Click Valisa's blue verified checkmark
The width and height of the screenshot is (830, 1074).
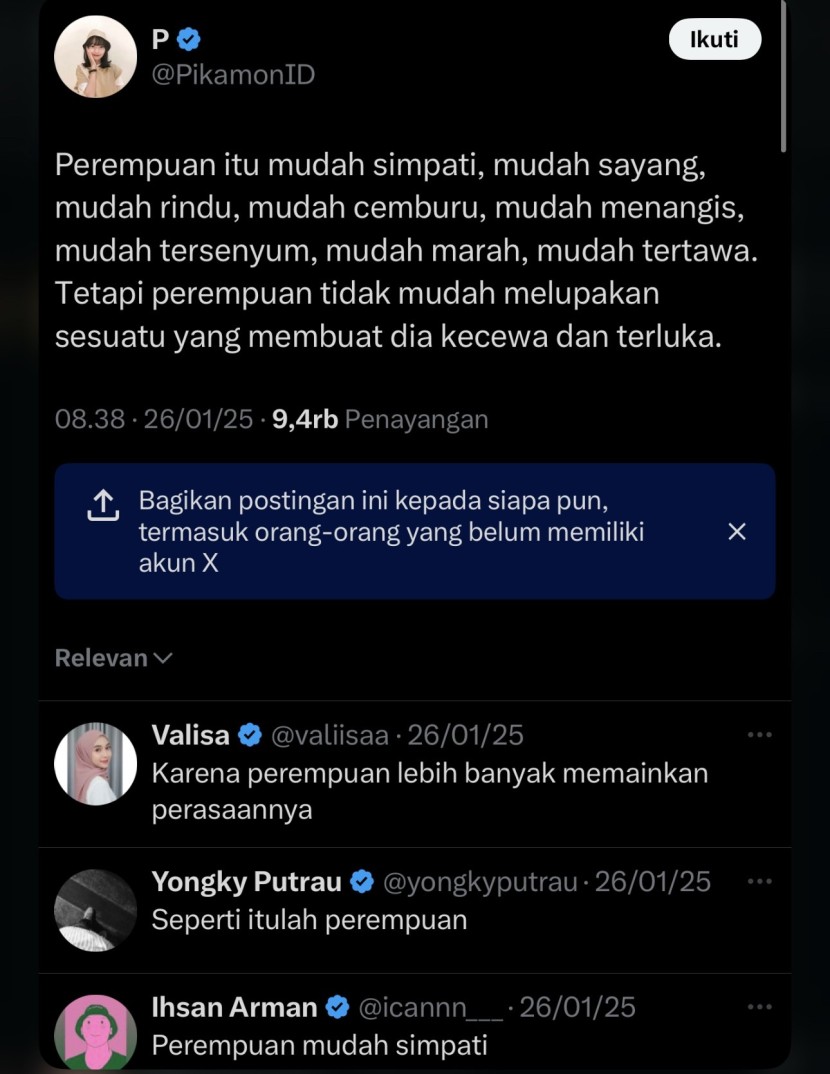click(x=247, y=733)
